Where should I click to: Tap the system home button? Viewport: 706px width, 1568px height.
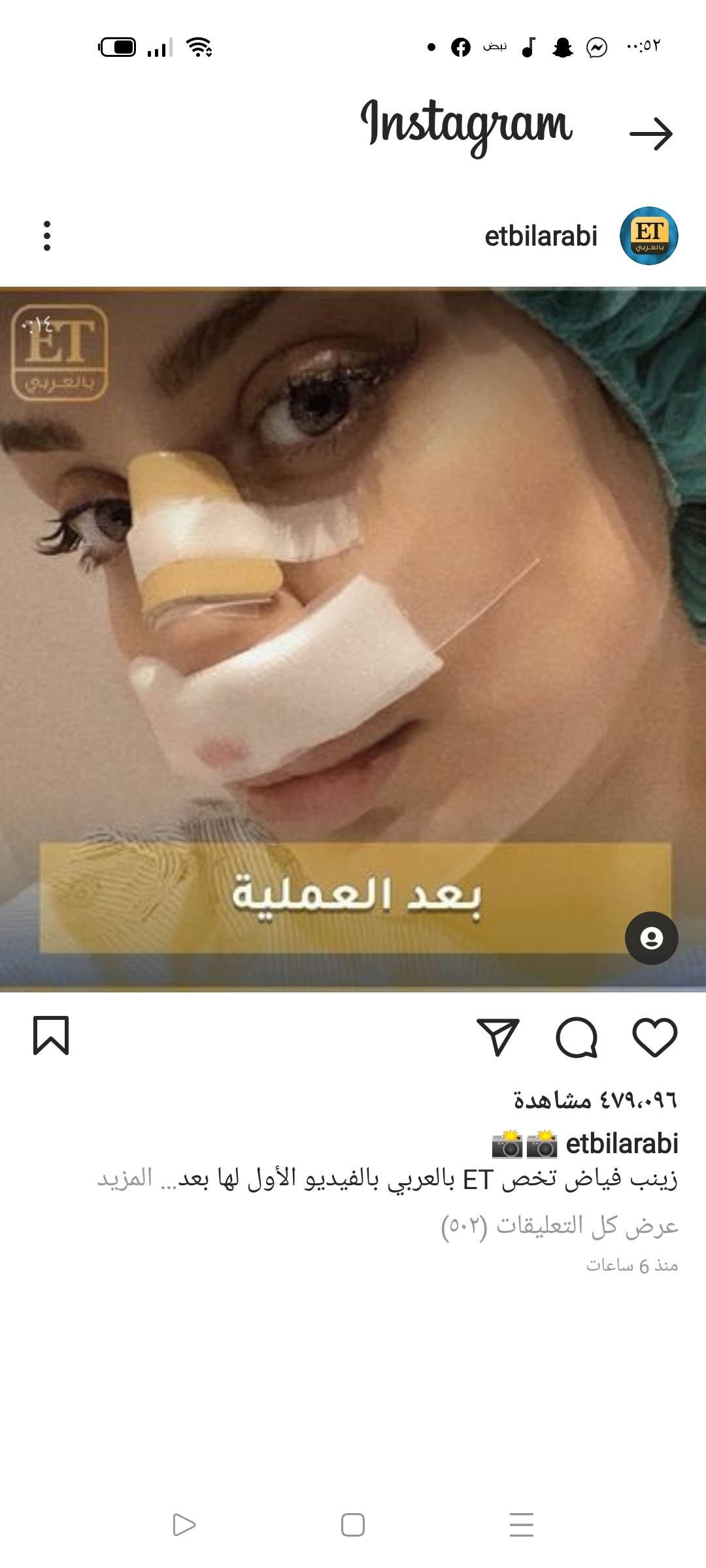[353, 1525]
